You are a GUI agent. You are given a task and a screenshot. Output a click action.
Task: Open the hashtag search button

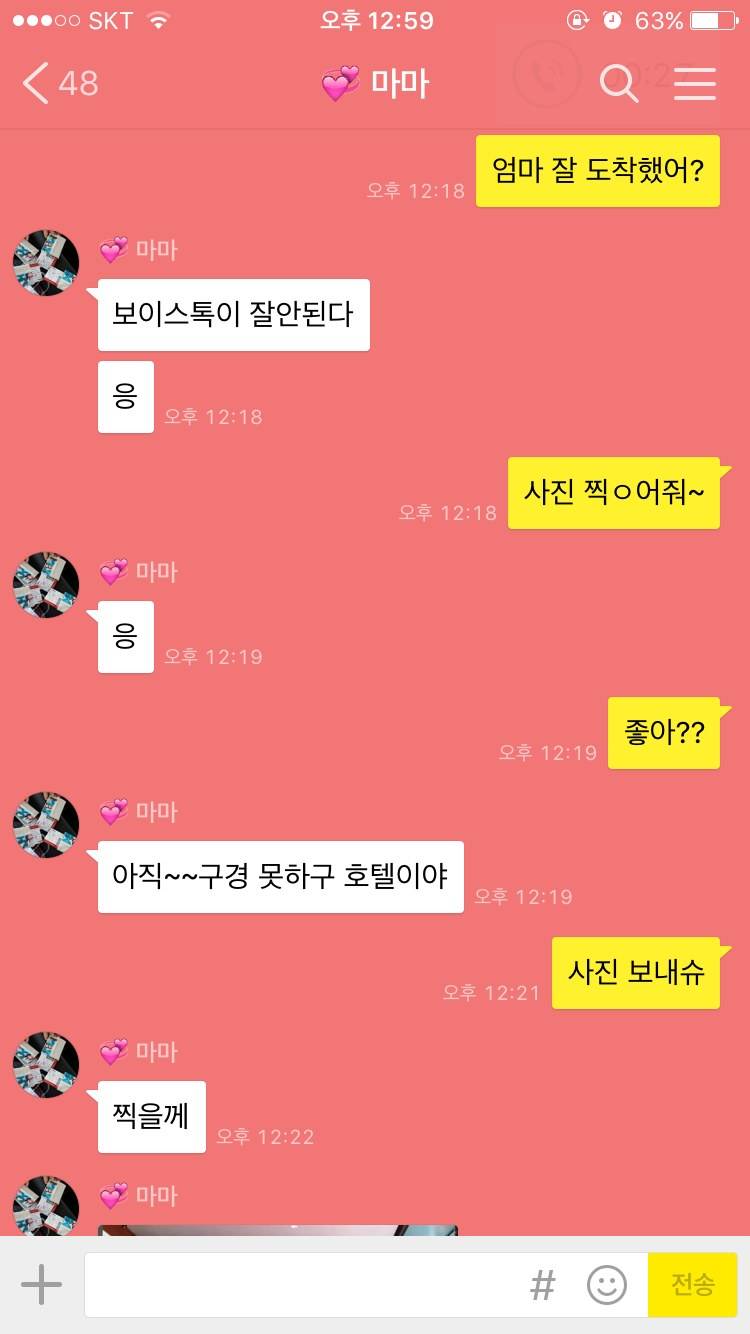pos(542,1284)
